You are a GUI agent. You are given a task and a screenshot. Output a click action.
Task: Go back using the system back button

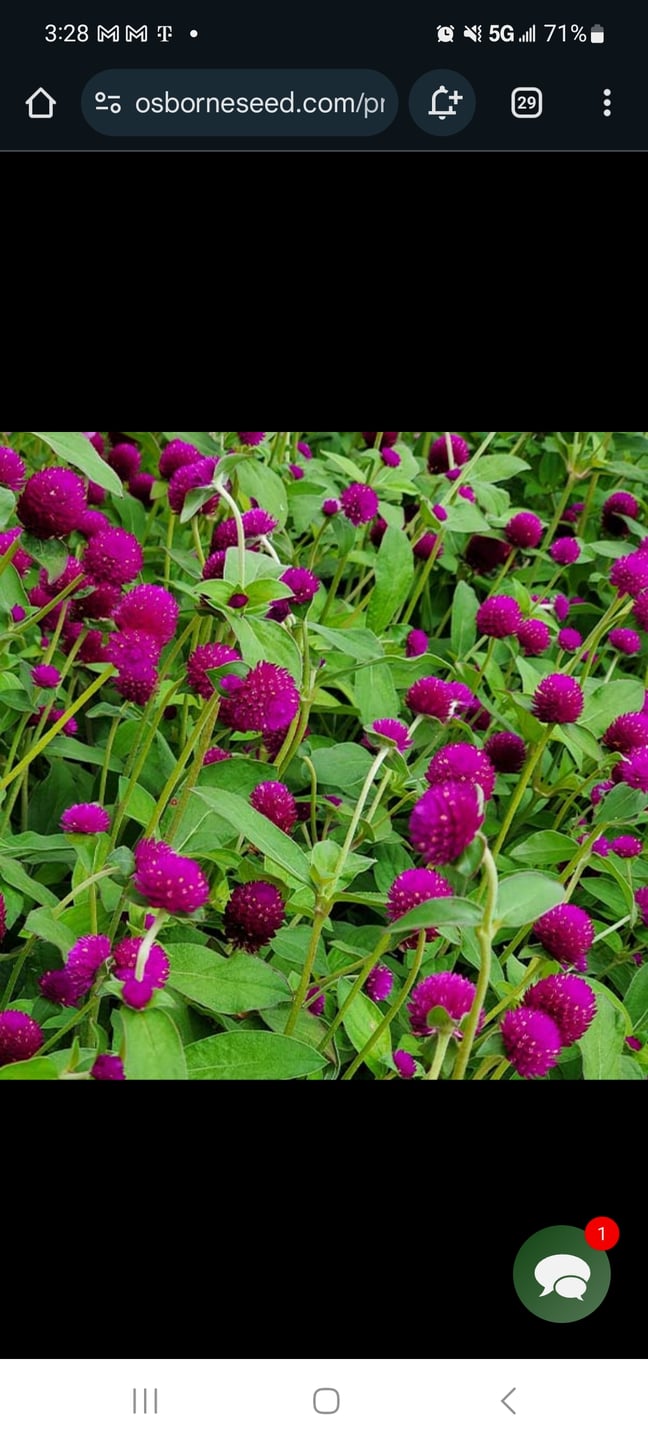tap(508, 1400)
